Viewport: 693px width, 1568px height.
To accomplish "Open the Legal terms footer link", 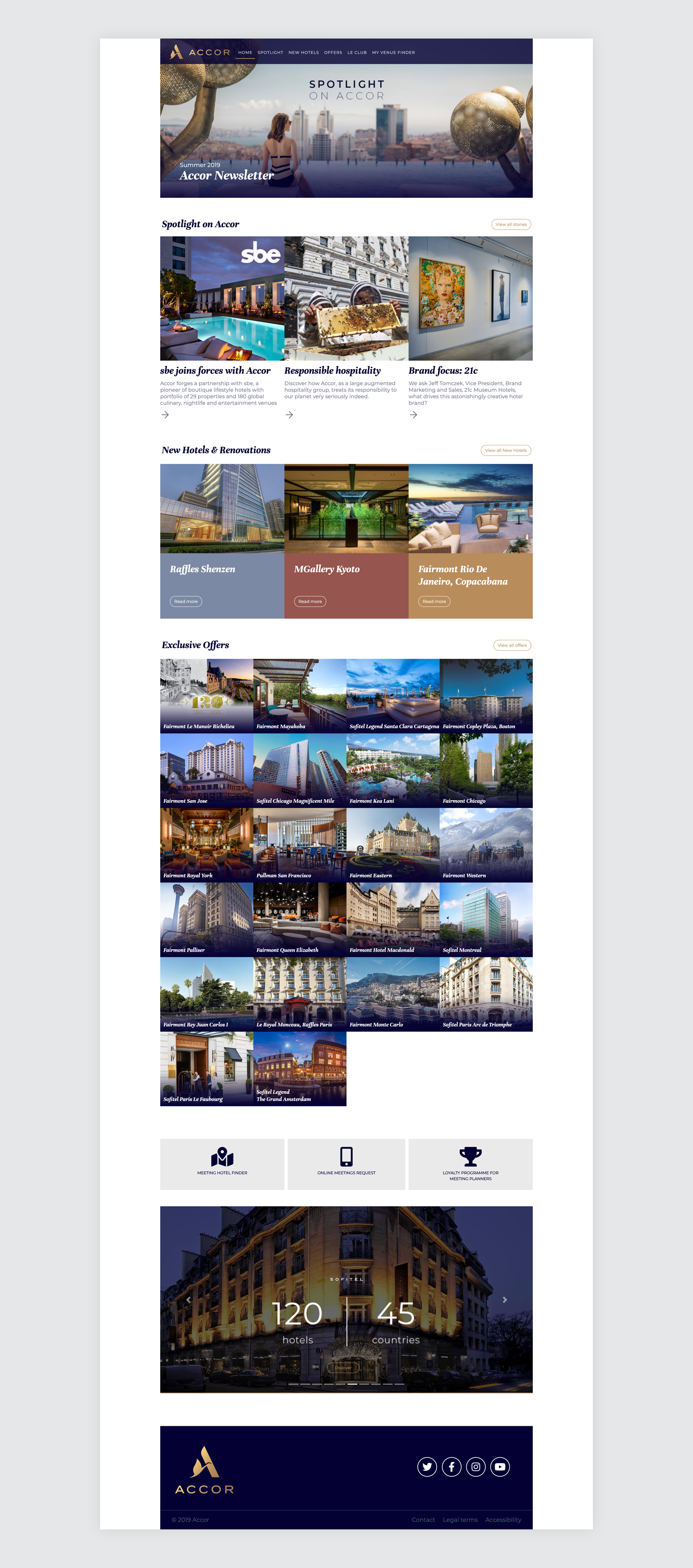I will tap(460, 1520).
